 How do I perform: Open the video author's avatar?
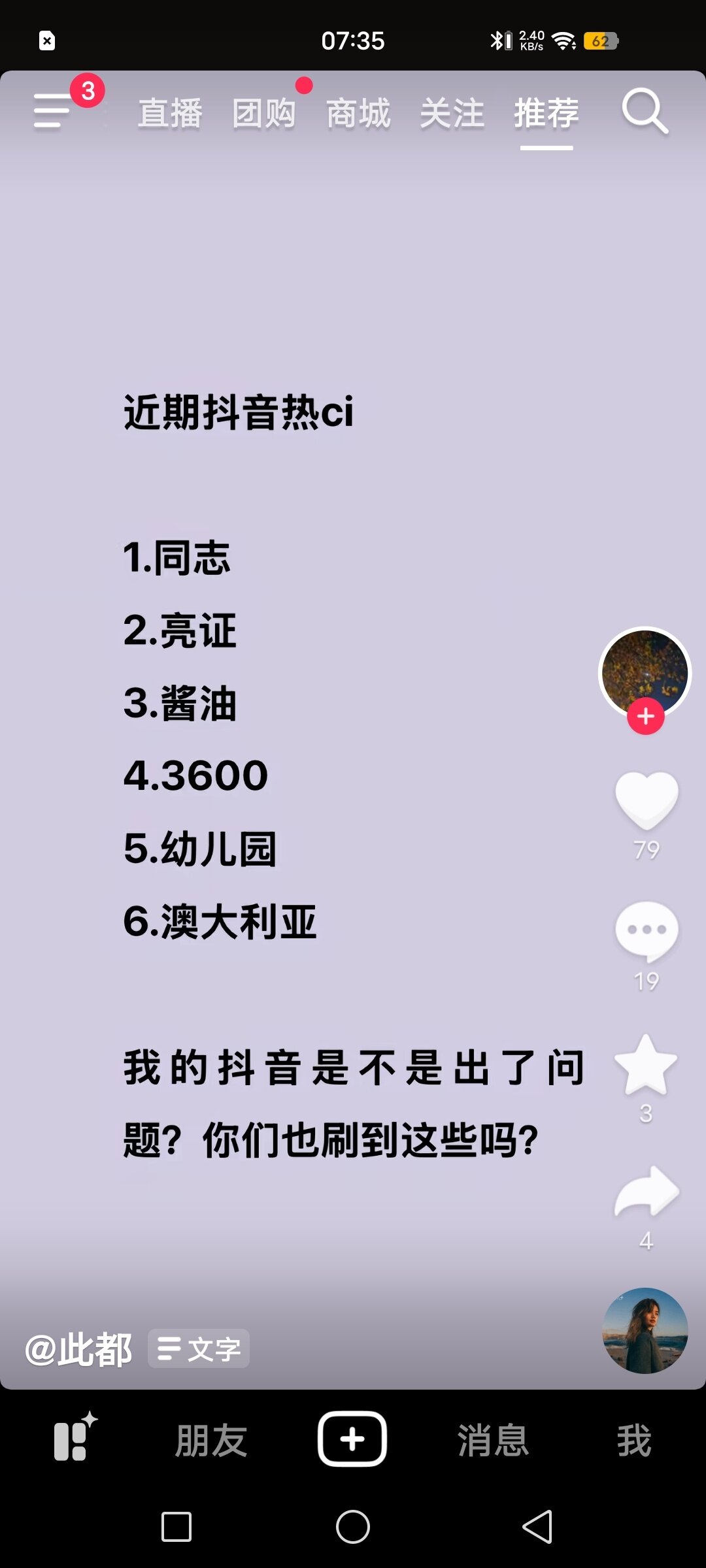[645, 672]
